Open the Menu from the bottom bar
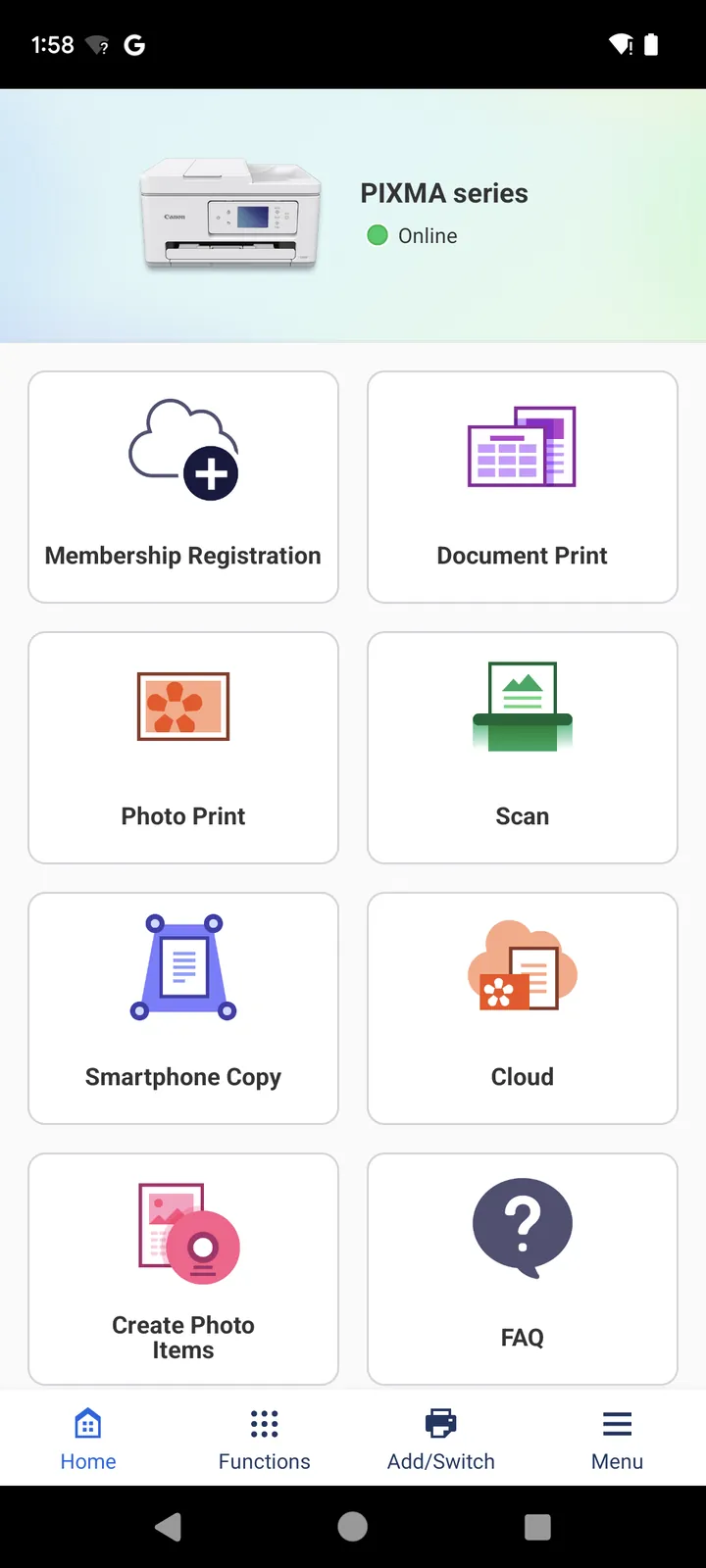The image size is (706, 1568). click(617, 1437)
